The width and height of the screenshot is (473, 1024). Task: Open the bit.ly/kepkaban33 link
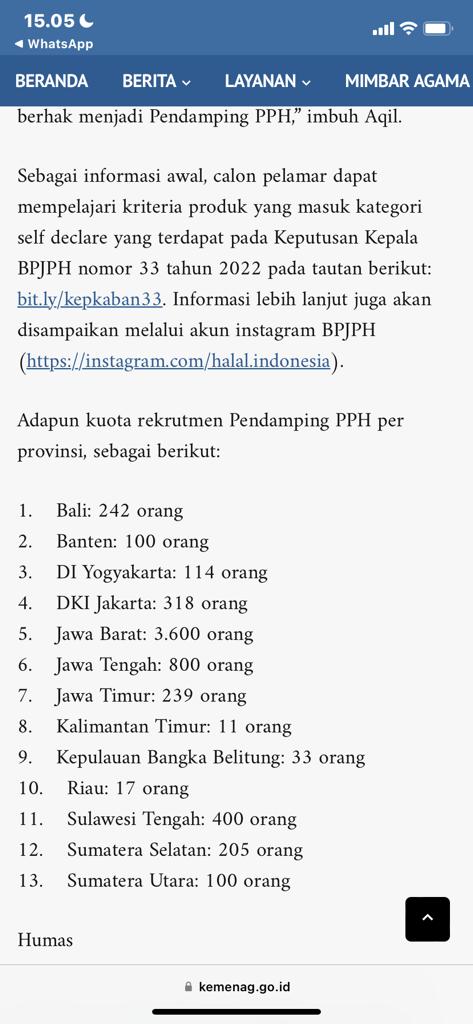tap(89, 299)
